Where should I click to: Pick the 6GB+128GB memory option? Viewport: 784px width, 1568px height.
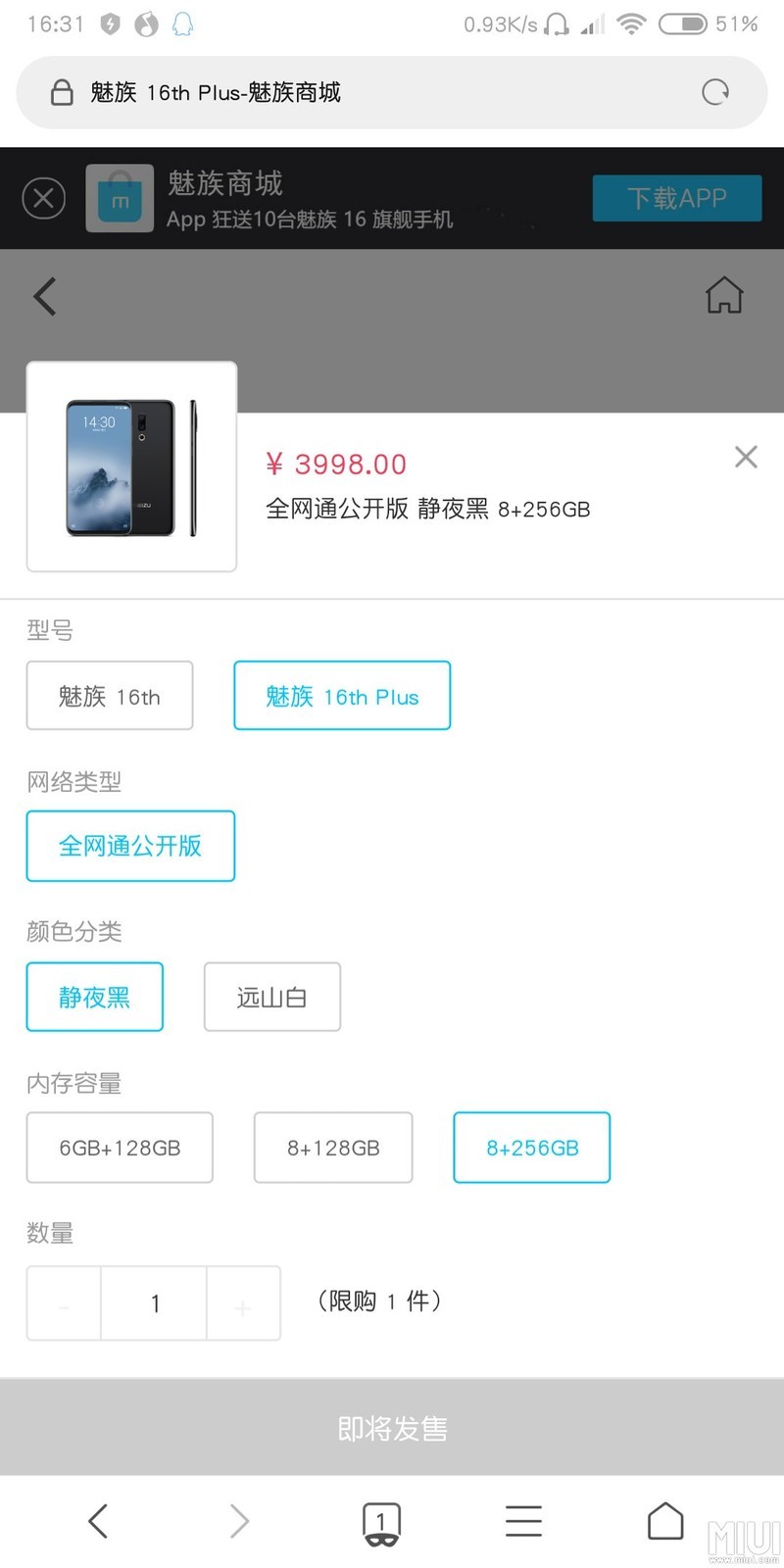coord(120,1148)
